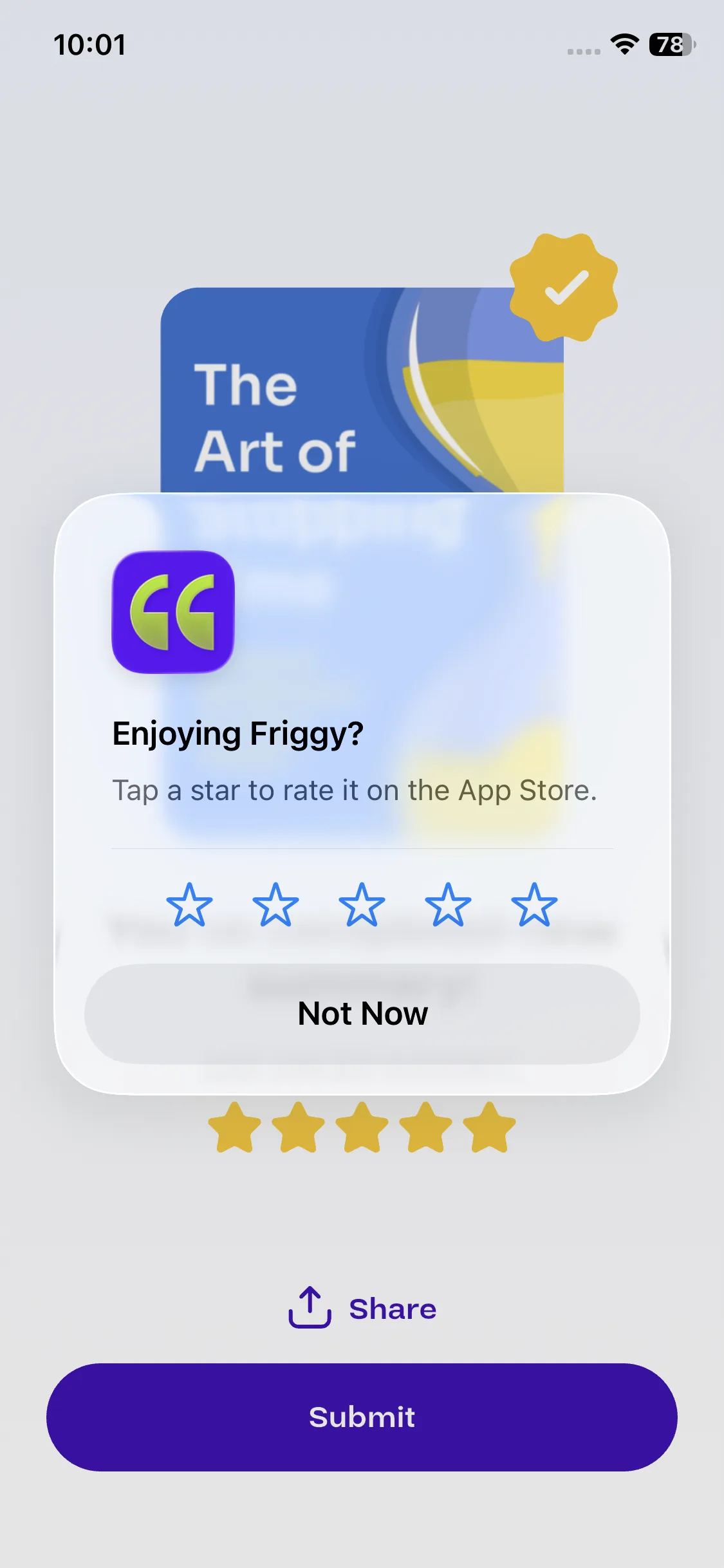Select second blue star in rating dialog
The image size is (724, 1568).
[x=275, y=904]
